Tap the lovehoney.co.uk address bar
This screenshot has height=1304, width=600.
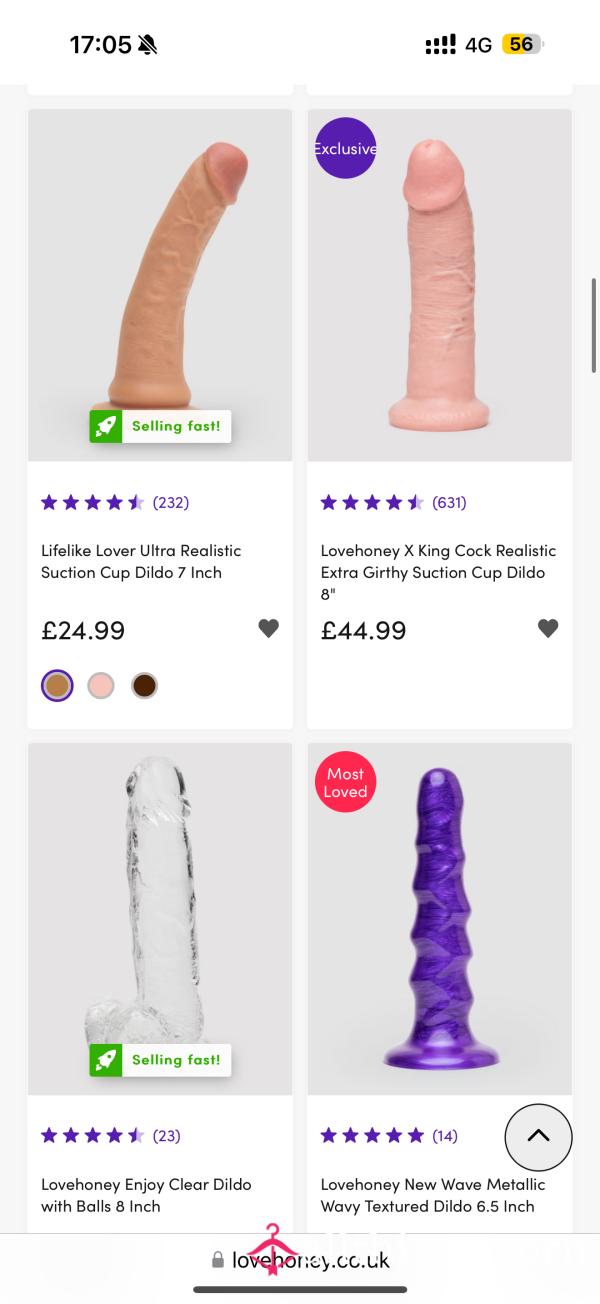300,1260
